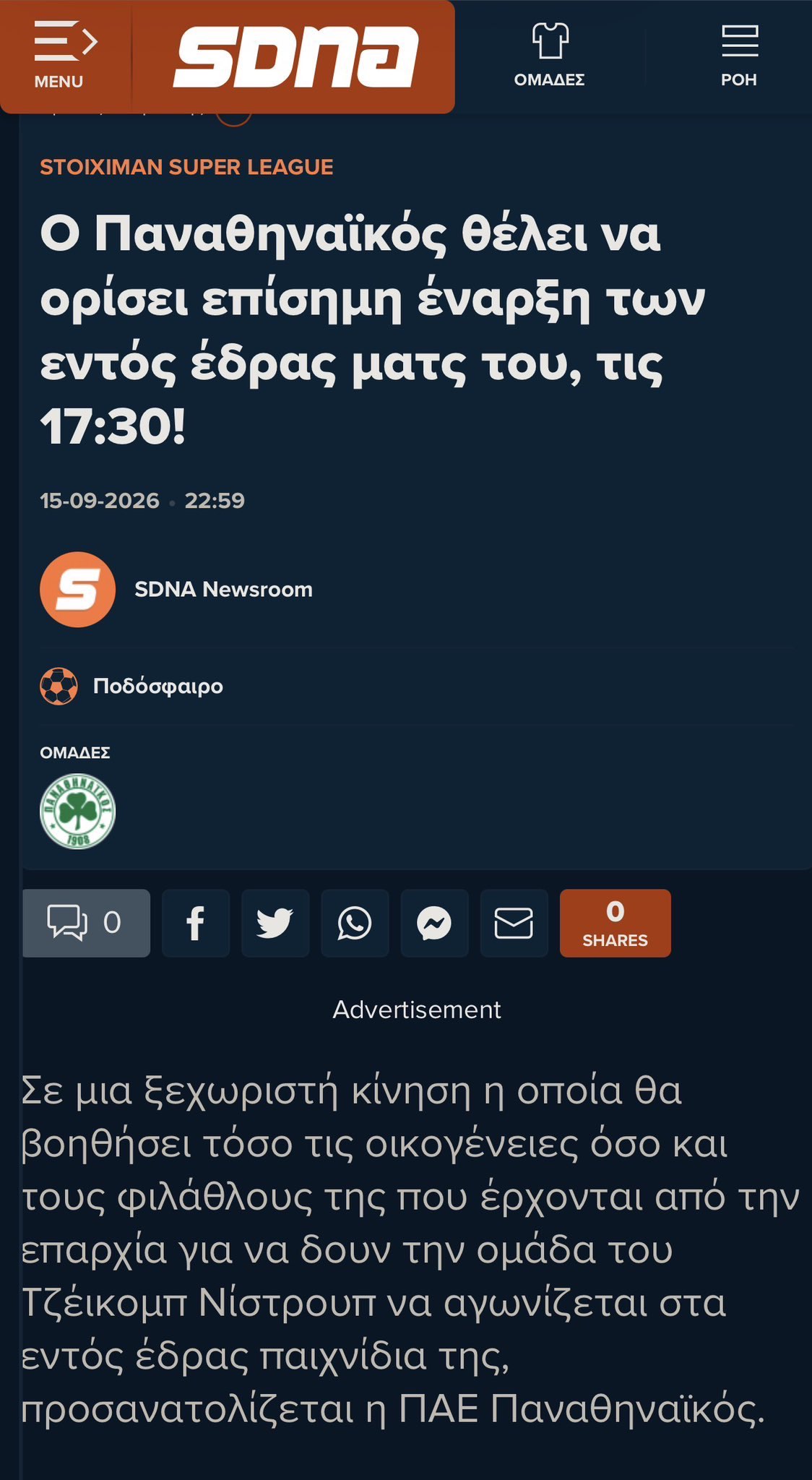Share the article on Facebook
Image resolution: width=812 pixels, height=1480 pixels.
coord(196,923)
